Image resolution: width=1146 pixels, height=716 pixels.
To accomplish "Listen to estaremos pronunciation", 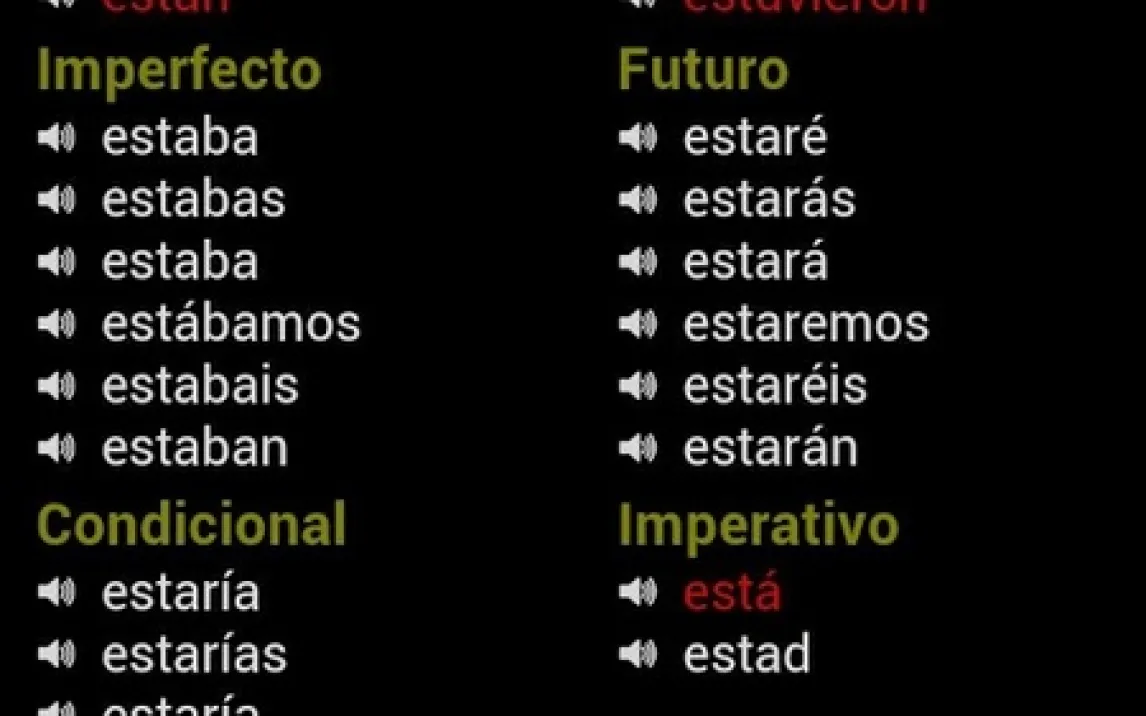I will pos(638,324).
